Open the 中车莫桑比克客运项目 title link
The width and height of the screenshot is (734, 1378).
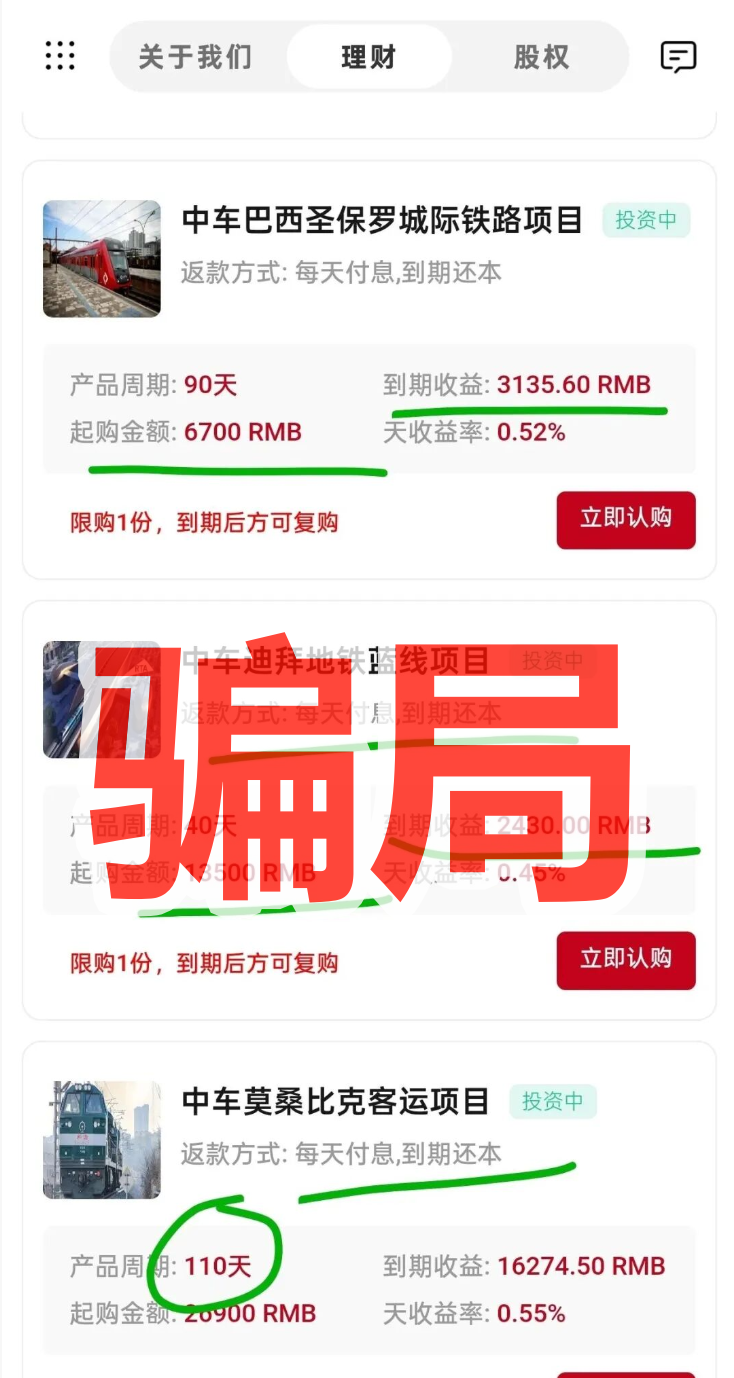333,1102
